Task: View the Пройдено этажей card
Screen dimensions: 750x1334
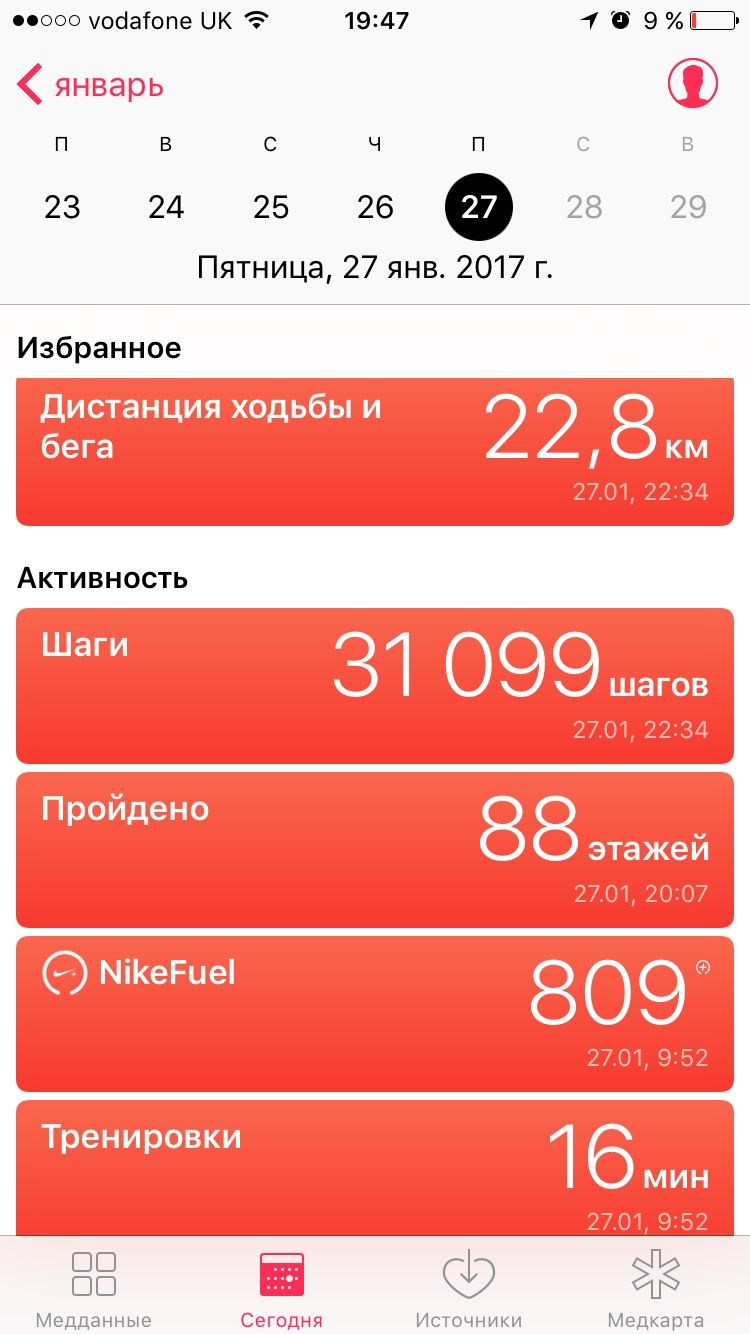Action: pyautogui.click(x=375, y=849)
